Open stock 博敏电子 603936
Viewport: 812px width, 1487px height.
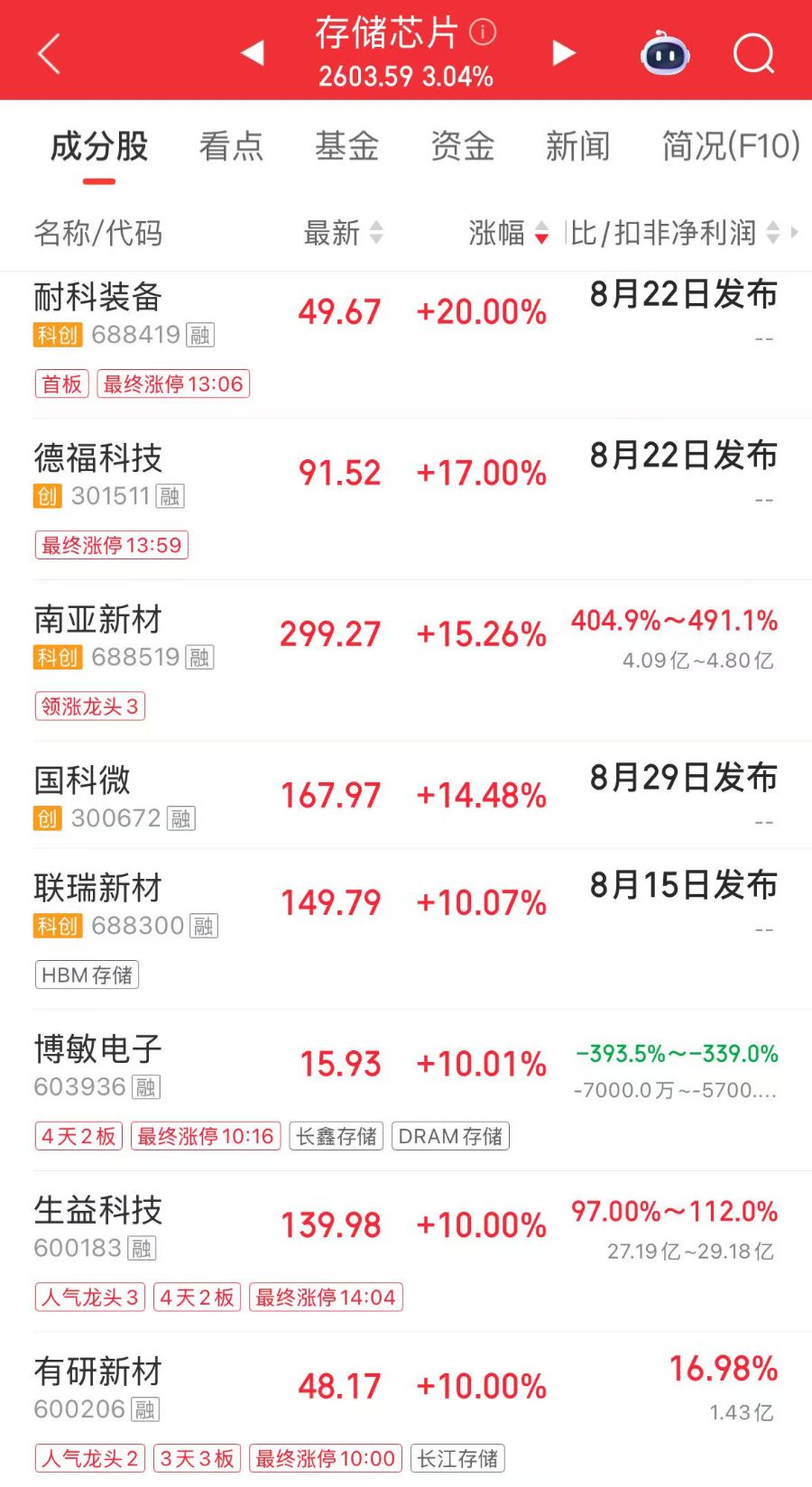pyautogui.click(x=406, y=1090)
